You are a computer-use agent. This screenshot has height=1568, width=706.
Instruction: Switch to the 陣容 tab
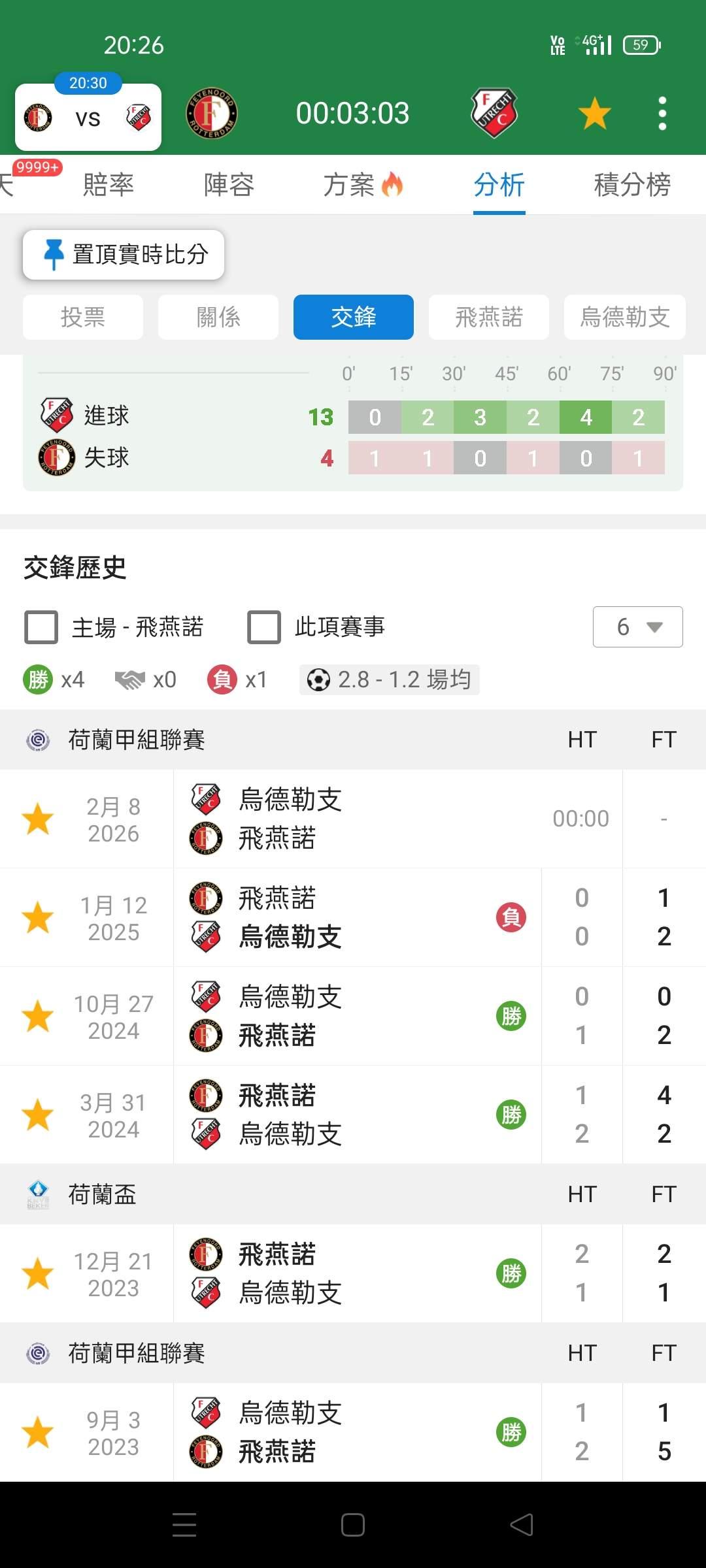coord(229,184)
